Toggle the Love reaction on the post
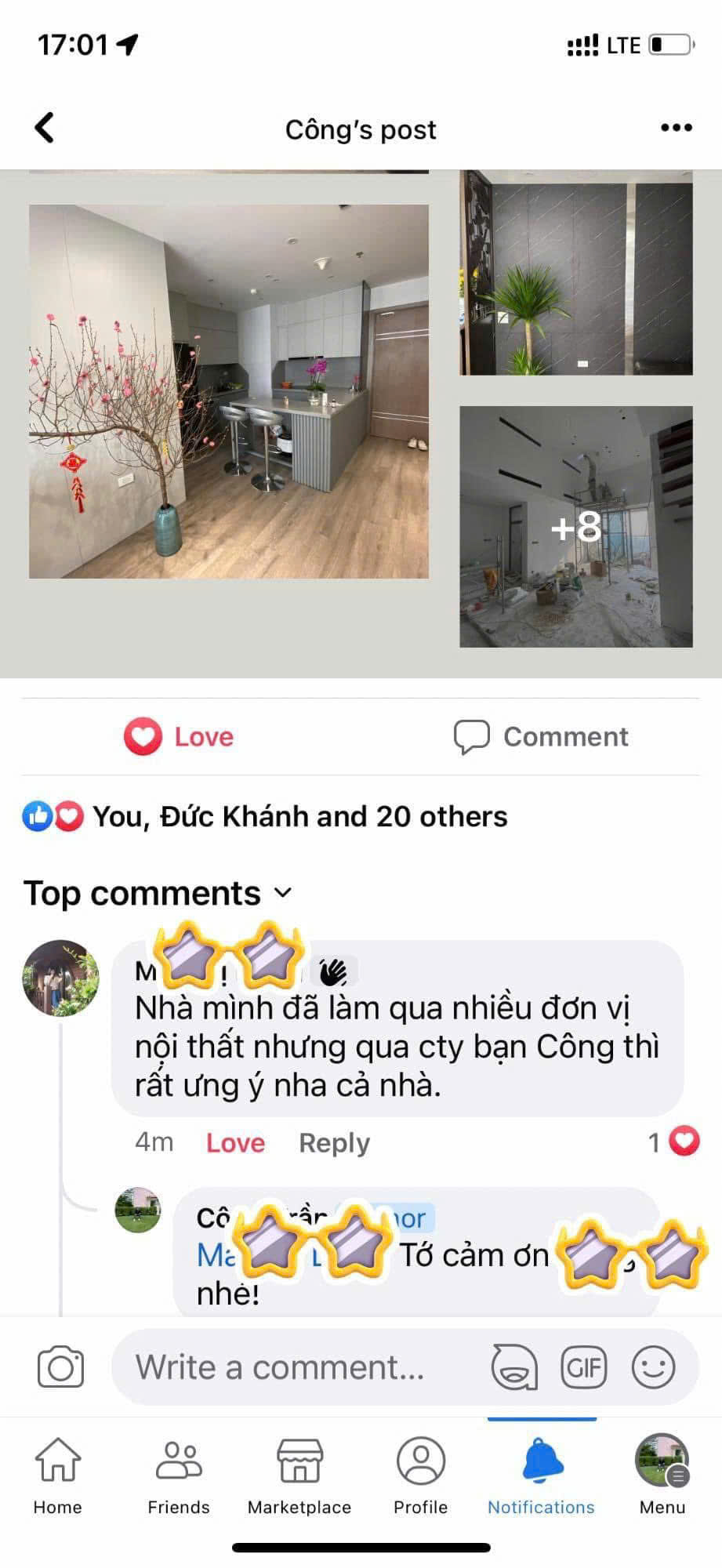Image resolution: width=722 pixels, height=1568 pixels. pos(180,737)
